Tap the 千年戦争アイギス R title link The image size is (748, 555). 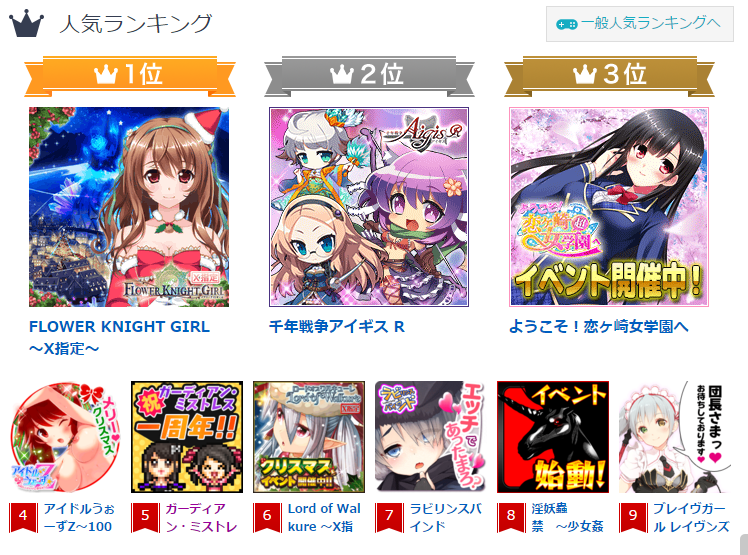(337, 327)
